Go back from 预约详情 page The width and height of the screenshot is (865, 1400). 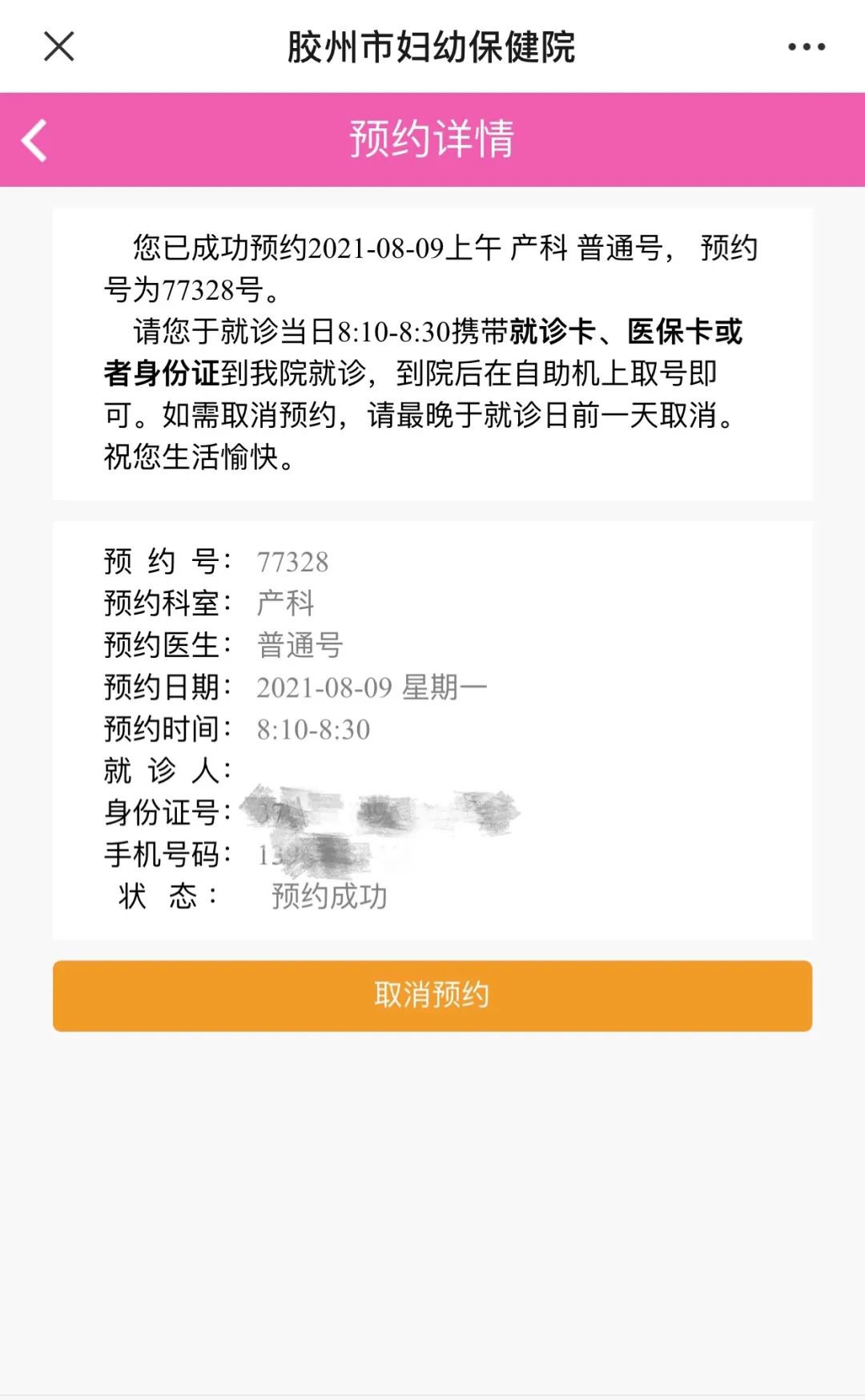tap(34, 140)
